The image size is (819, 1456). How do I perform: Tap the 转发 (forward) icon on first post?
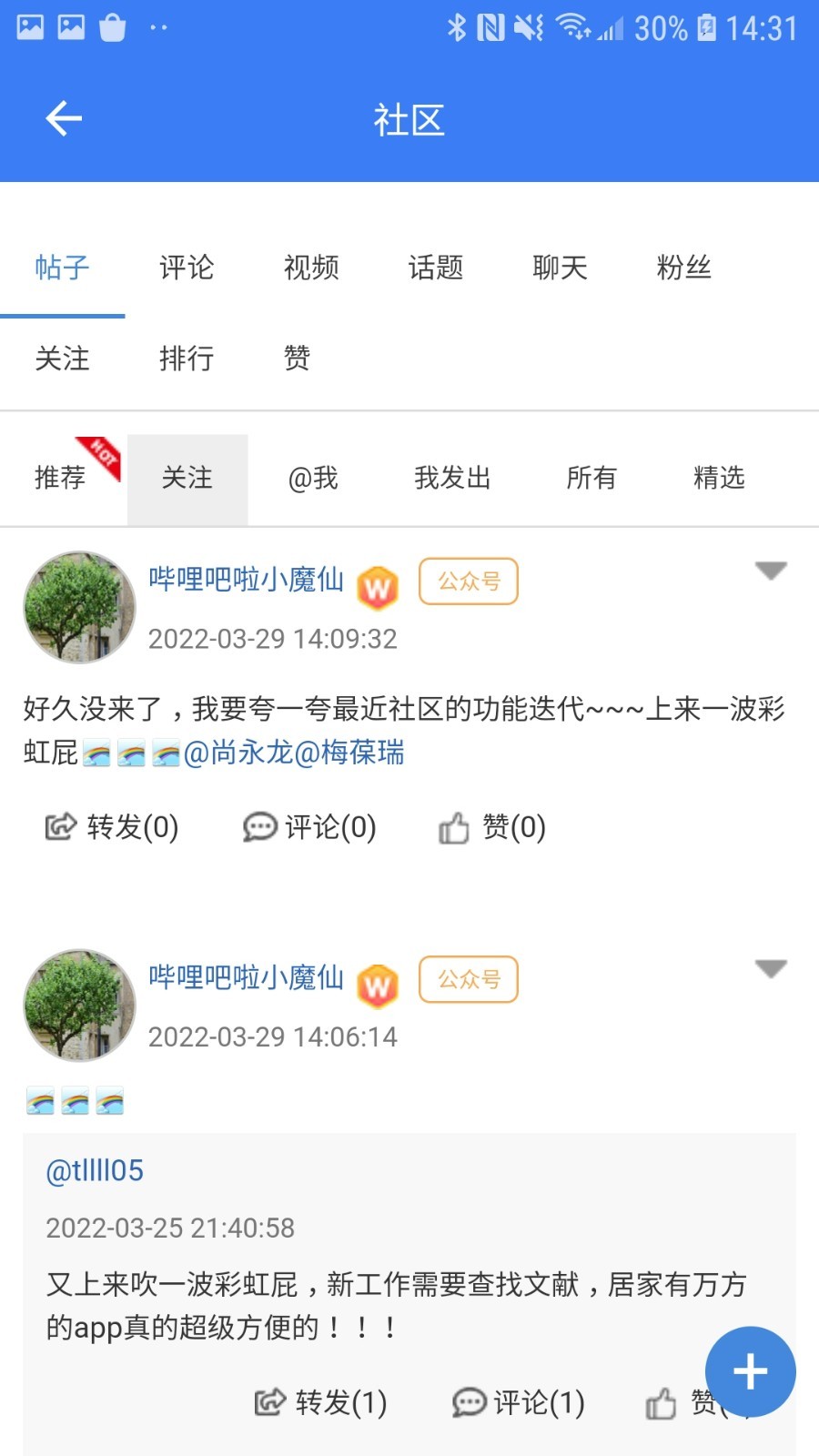[58, 827]
